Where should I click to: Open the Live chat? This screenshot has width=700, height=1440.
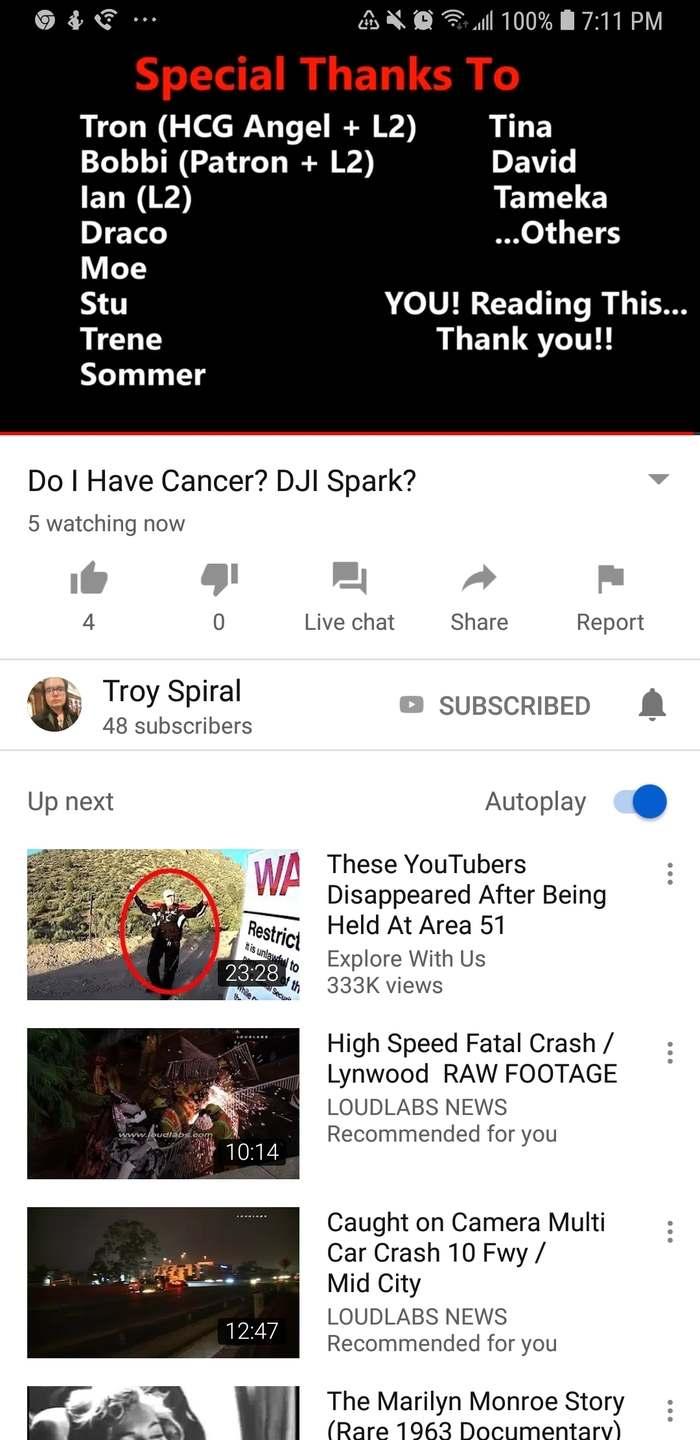[349, 596]
